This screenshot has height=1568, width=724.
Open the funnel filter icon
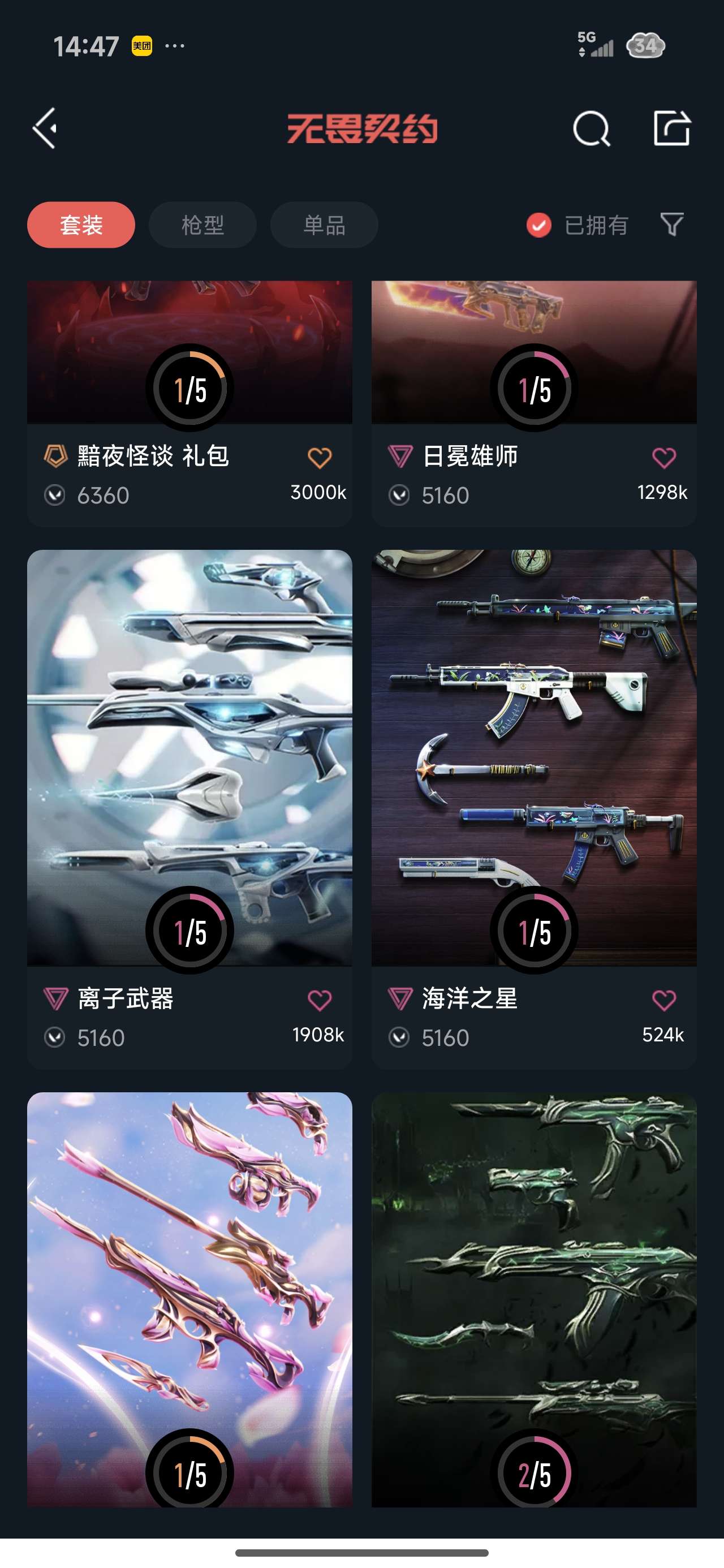671,225
